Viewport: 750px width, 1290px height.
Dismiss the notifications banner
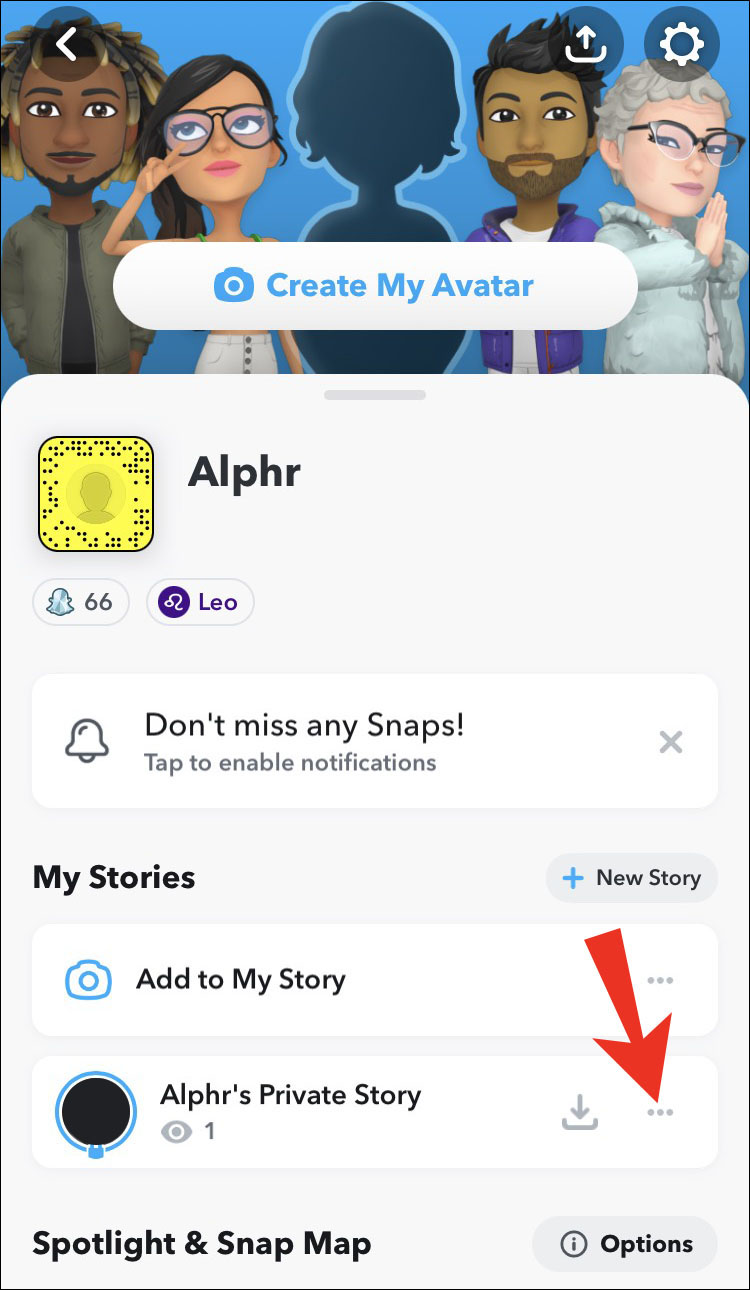pyautogui.click(x=670, y=742)
